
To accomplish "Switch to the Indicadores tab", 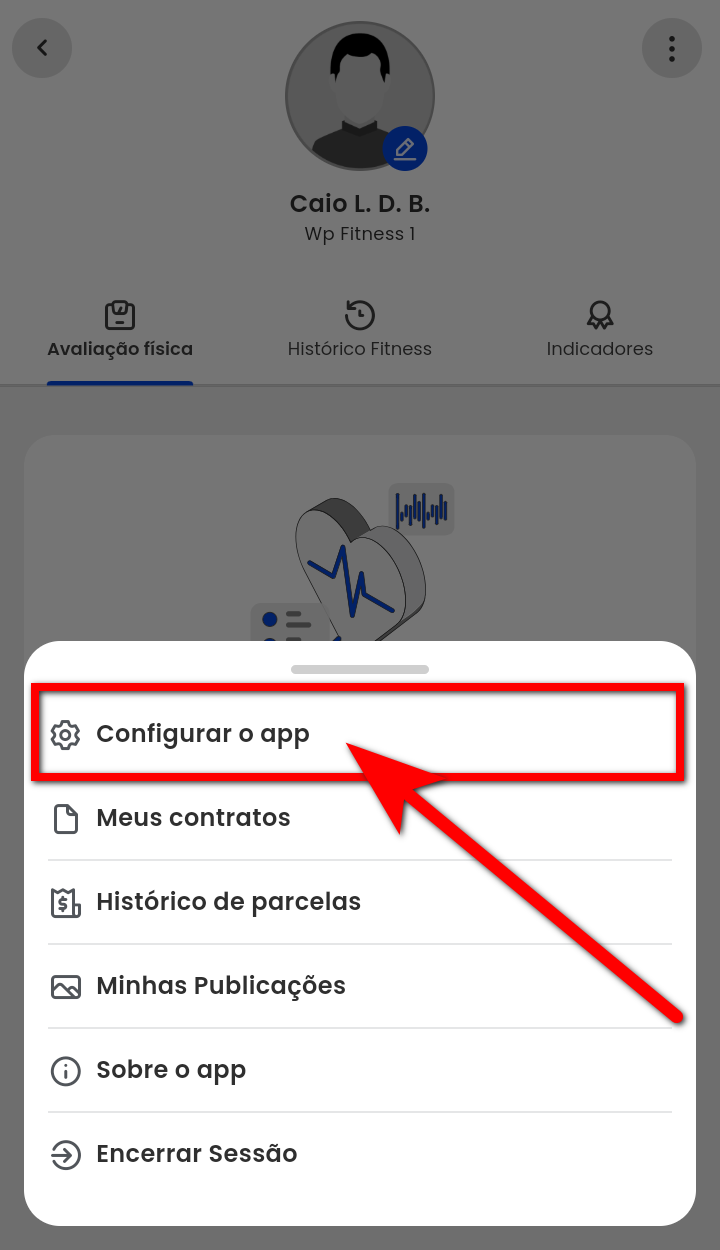I will click(x=599, y=330).
